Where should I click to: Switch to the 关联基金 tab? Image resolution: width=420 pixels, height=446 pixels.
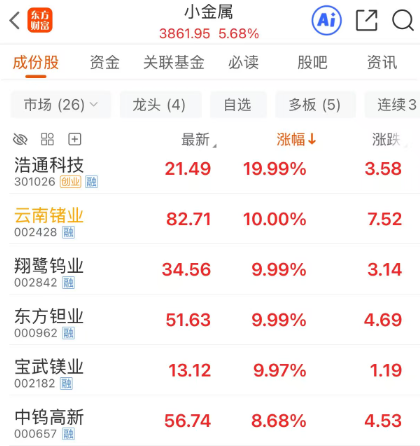click(174, 63)
